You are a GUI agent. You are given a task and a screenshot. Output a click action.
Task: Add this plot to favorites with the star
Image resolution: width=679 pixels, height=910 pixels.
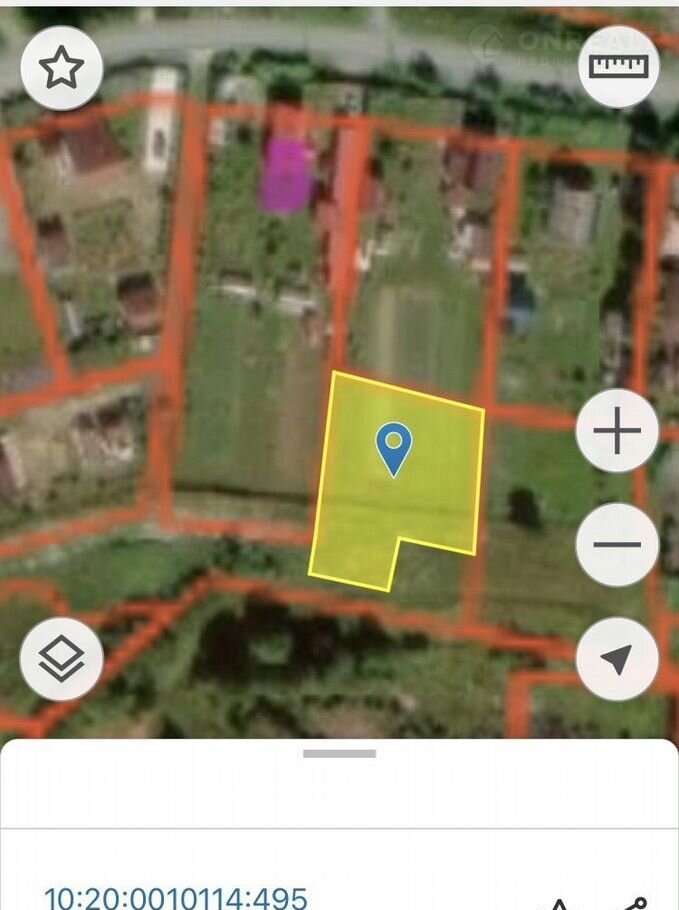(61, 68)
